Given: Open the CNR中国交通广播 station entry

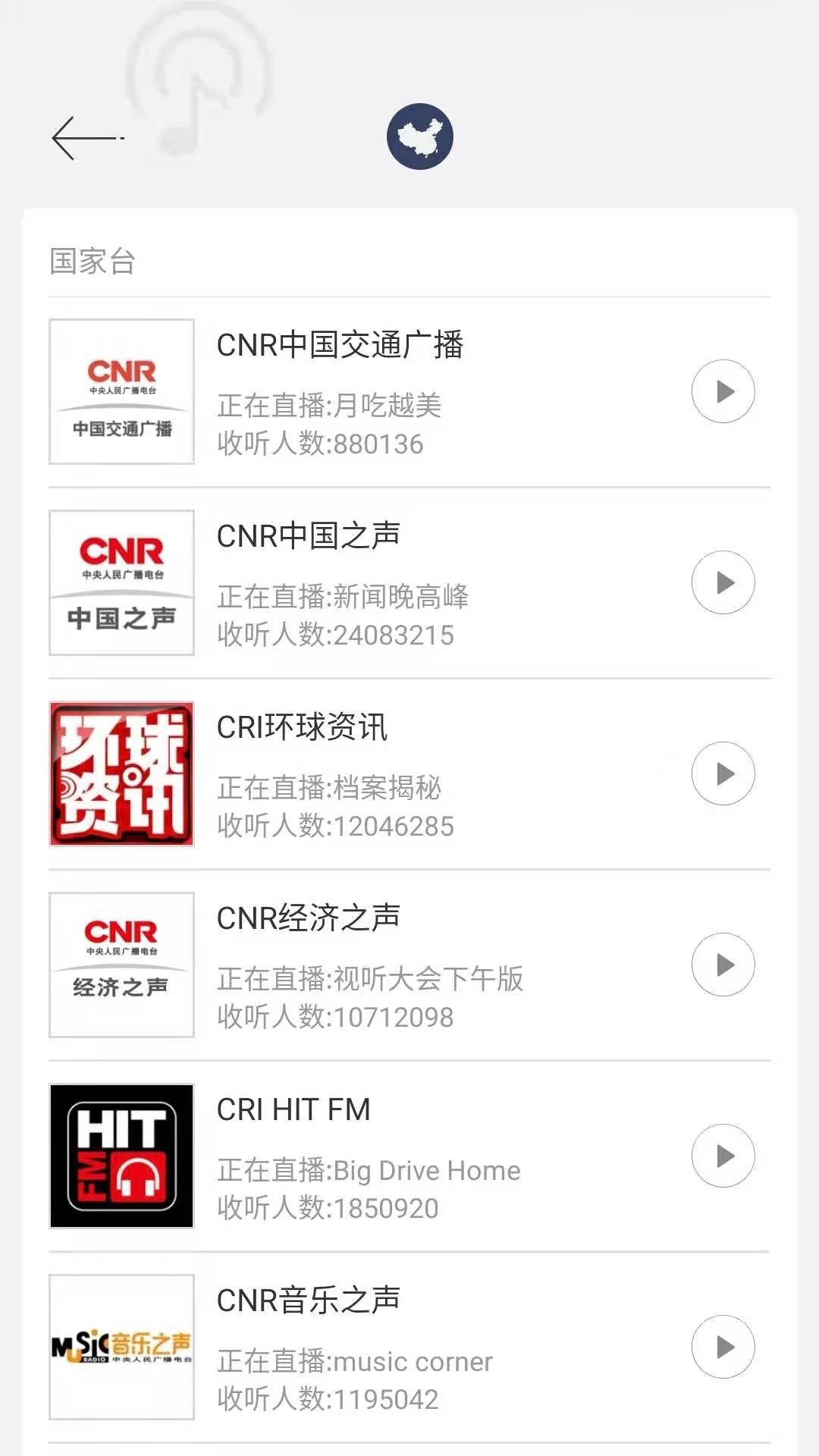Looking at the screenshot, I should coord(341,346).
